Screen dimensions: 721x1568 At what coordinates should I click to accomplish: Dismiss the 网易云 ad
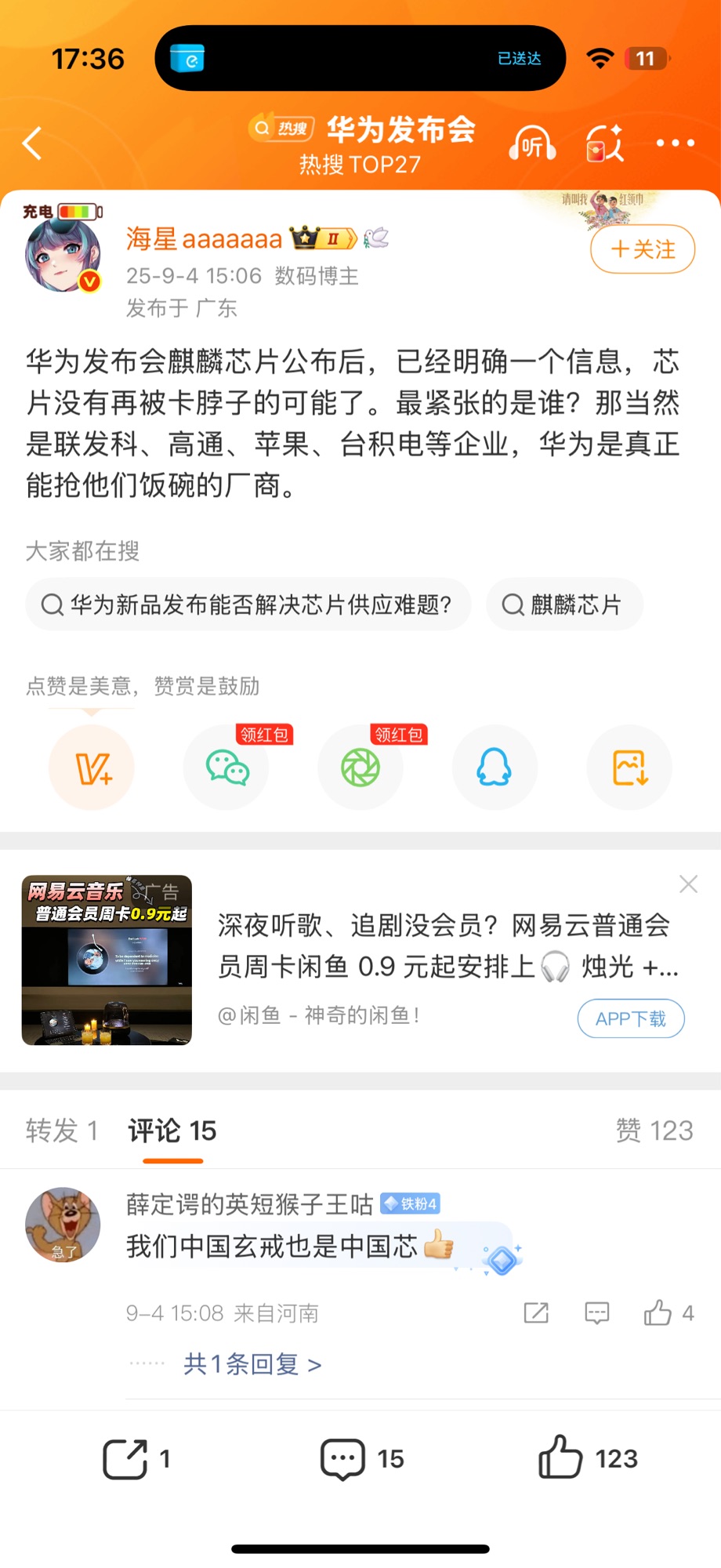click(688, 884)
